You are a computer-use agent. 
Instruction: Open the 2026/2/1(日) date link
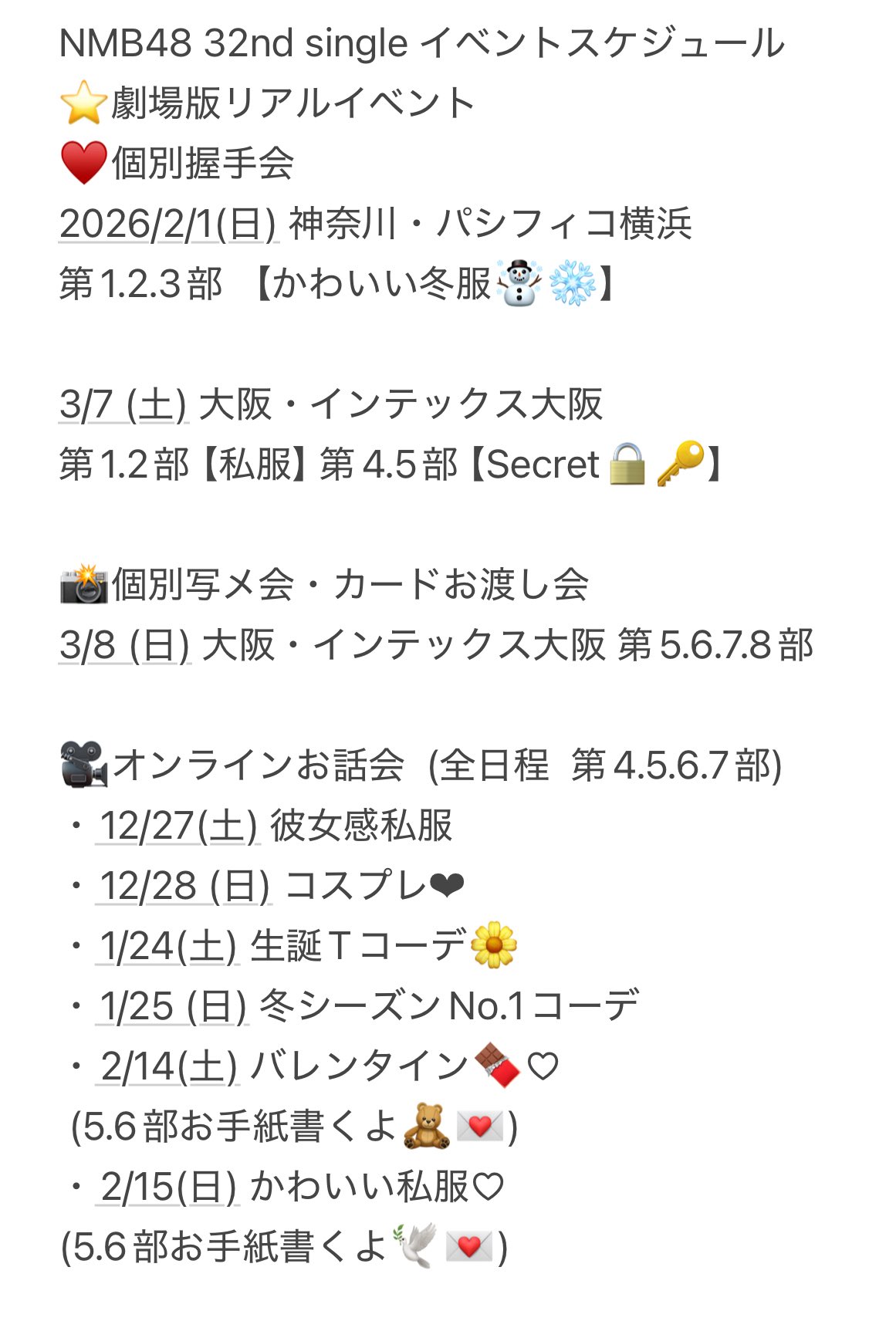tap(167, 225)
